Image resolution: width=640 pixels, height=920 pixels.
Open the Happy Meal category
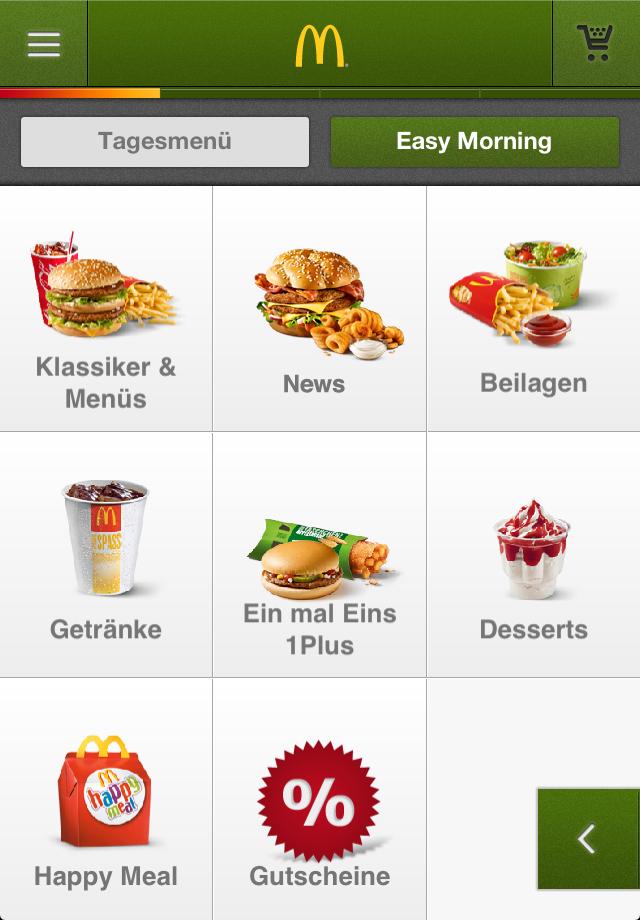coord(106,800)
